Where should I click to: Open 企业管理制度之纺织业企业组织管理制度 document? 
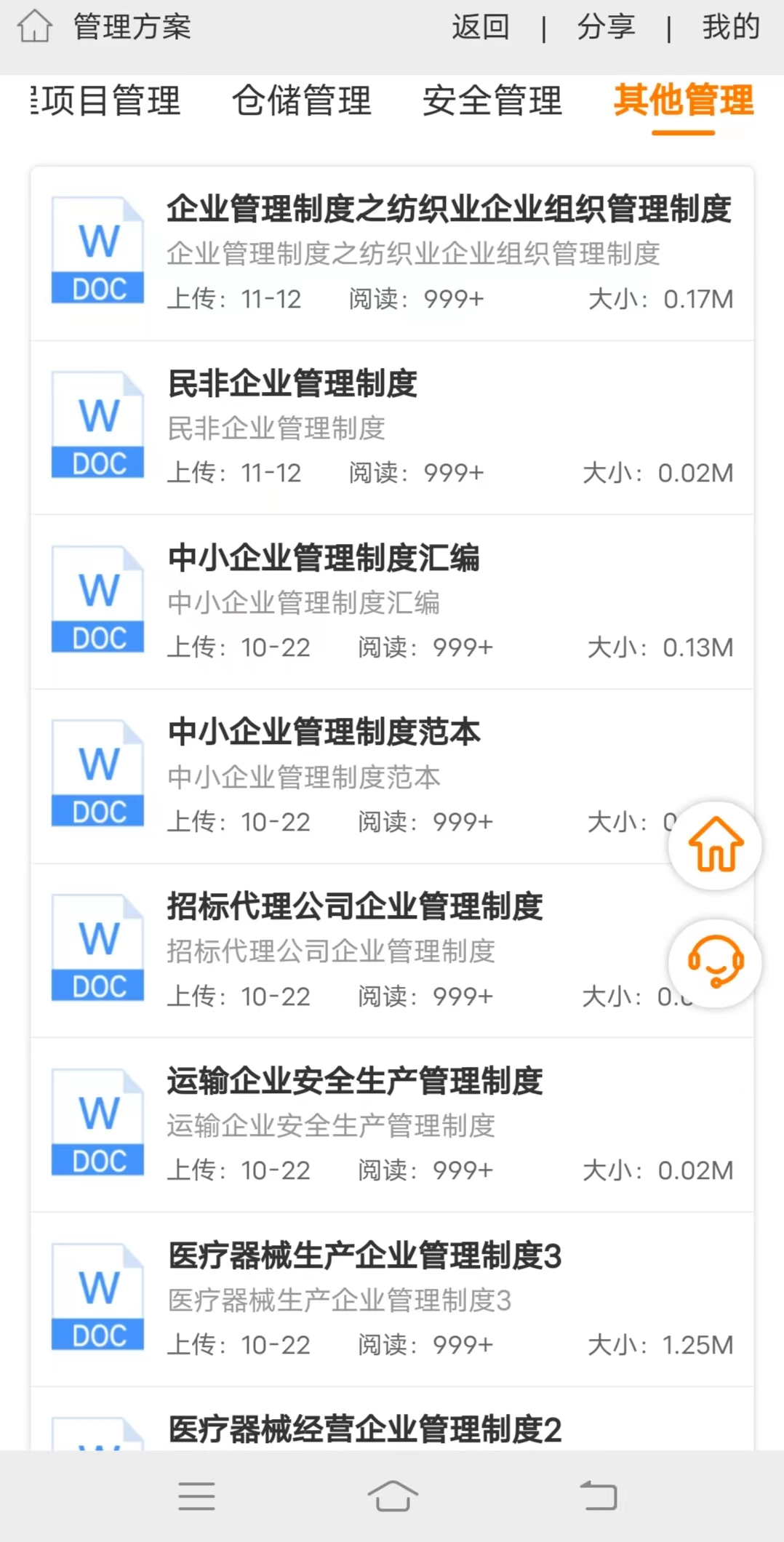click(x=450, y=210)
